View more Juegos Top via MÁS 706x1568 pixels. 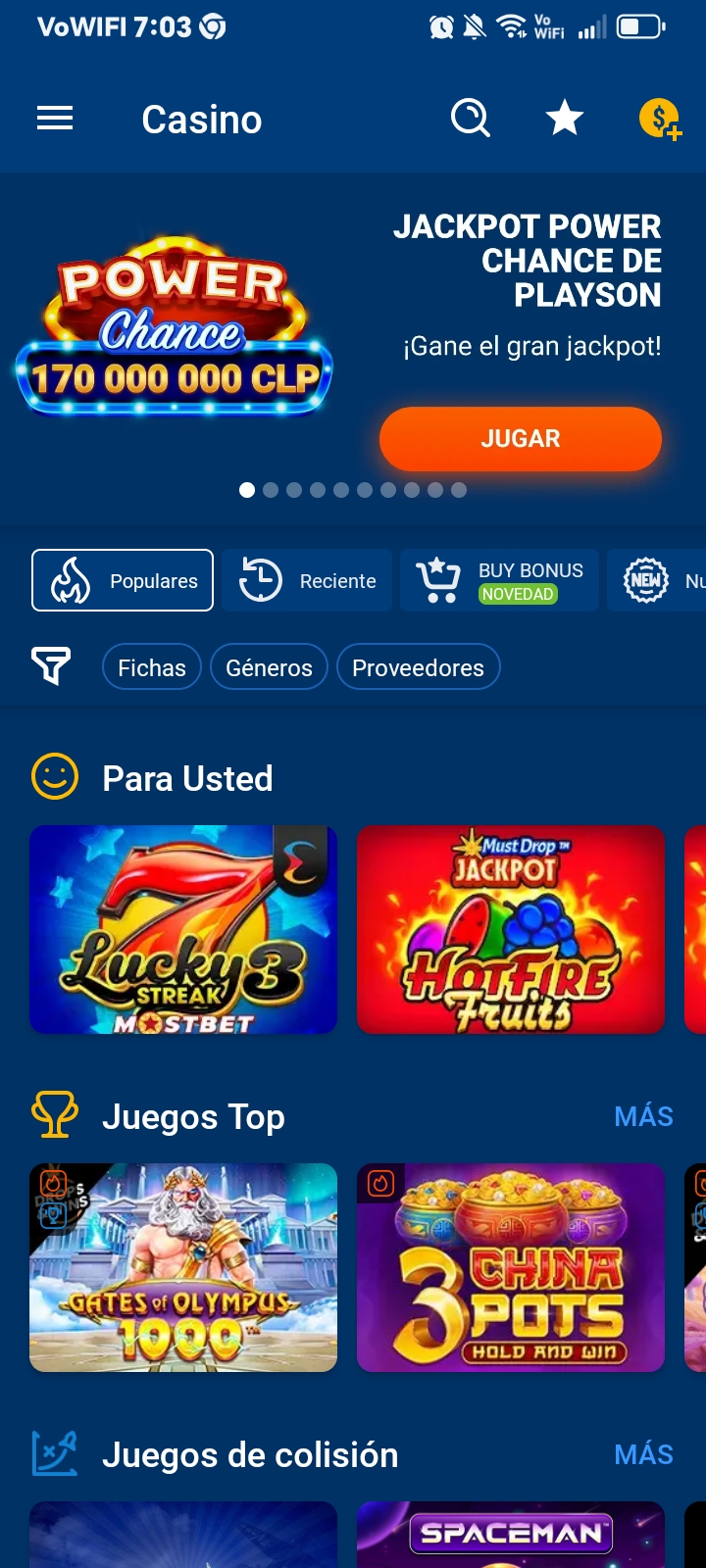(643, 1116)
